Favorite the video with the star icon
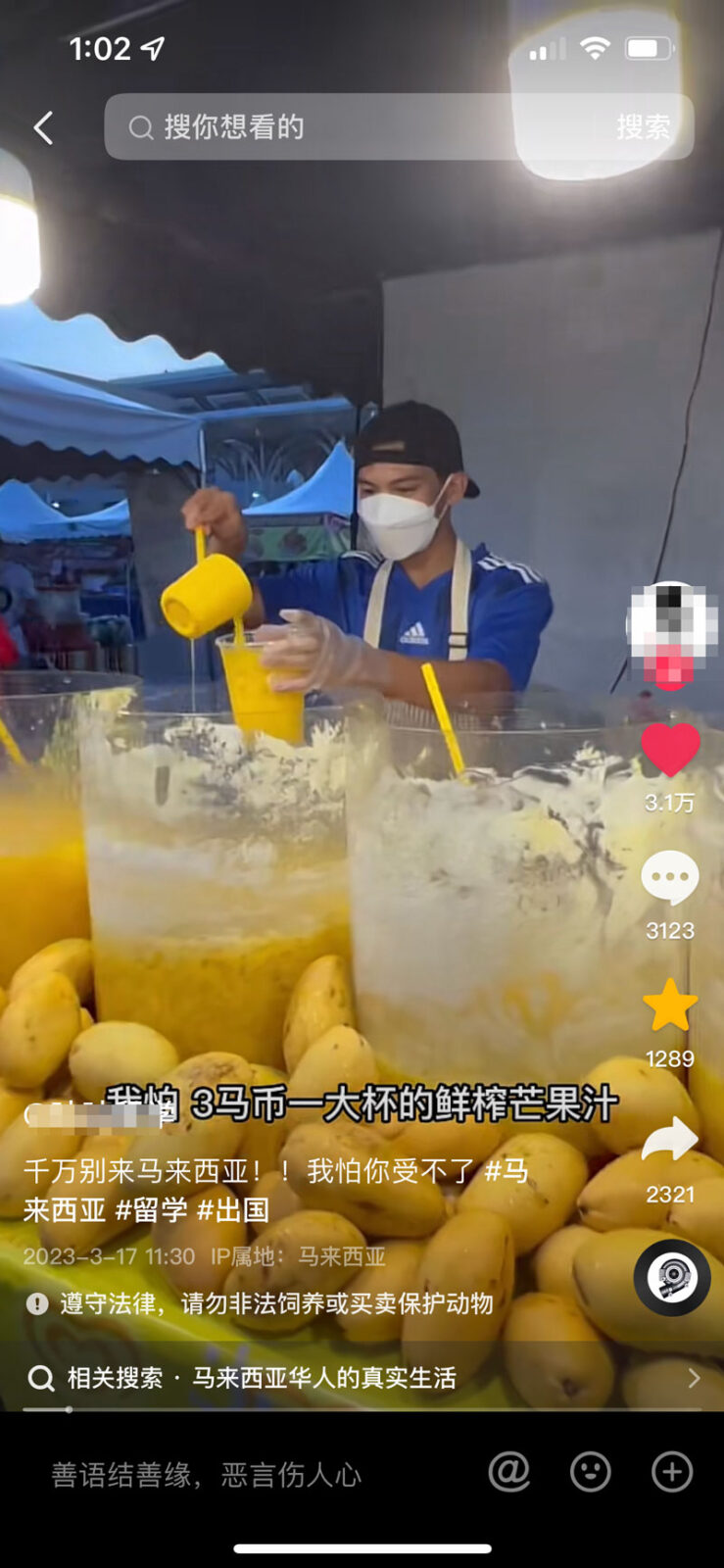The image size is (724, 1568). 670,1005
